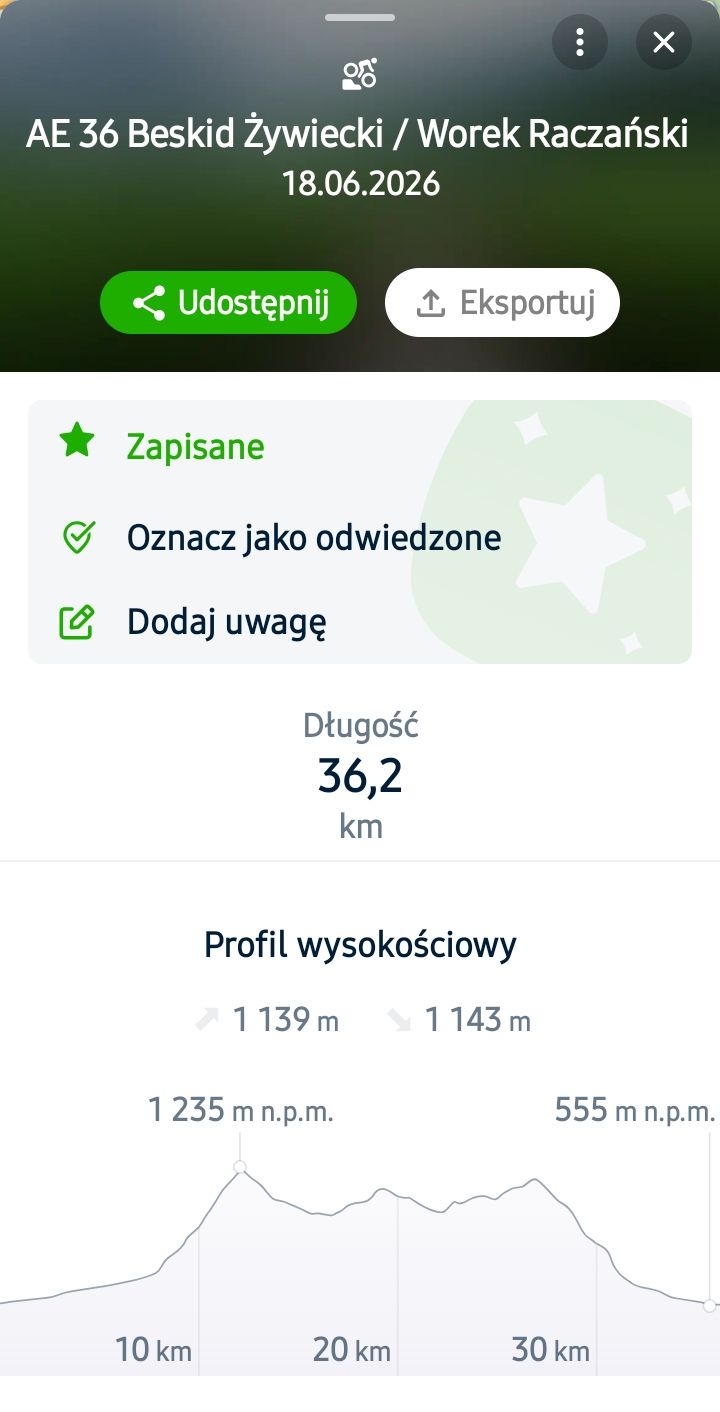
Task: Tap the green Udostępnij share button
Action: point(228,302)
